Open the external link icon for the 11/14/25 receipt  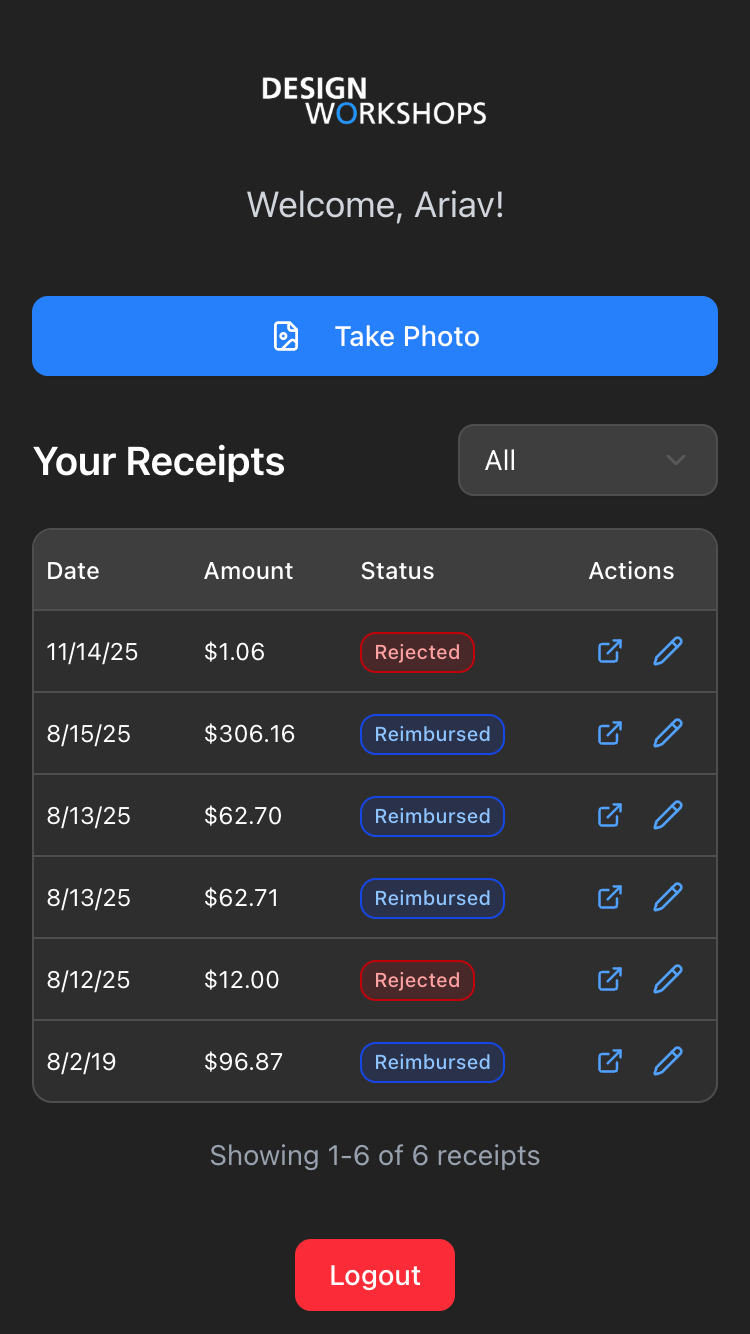coord(609,651)
